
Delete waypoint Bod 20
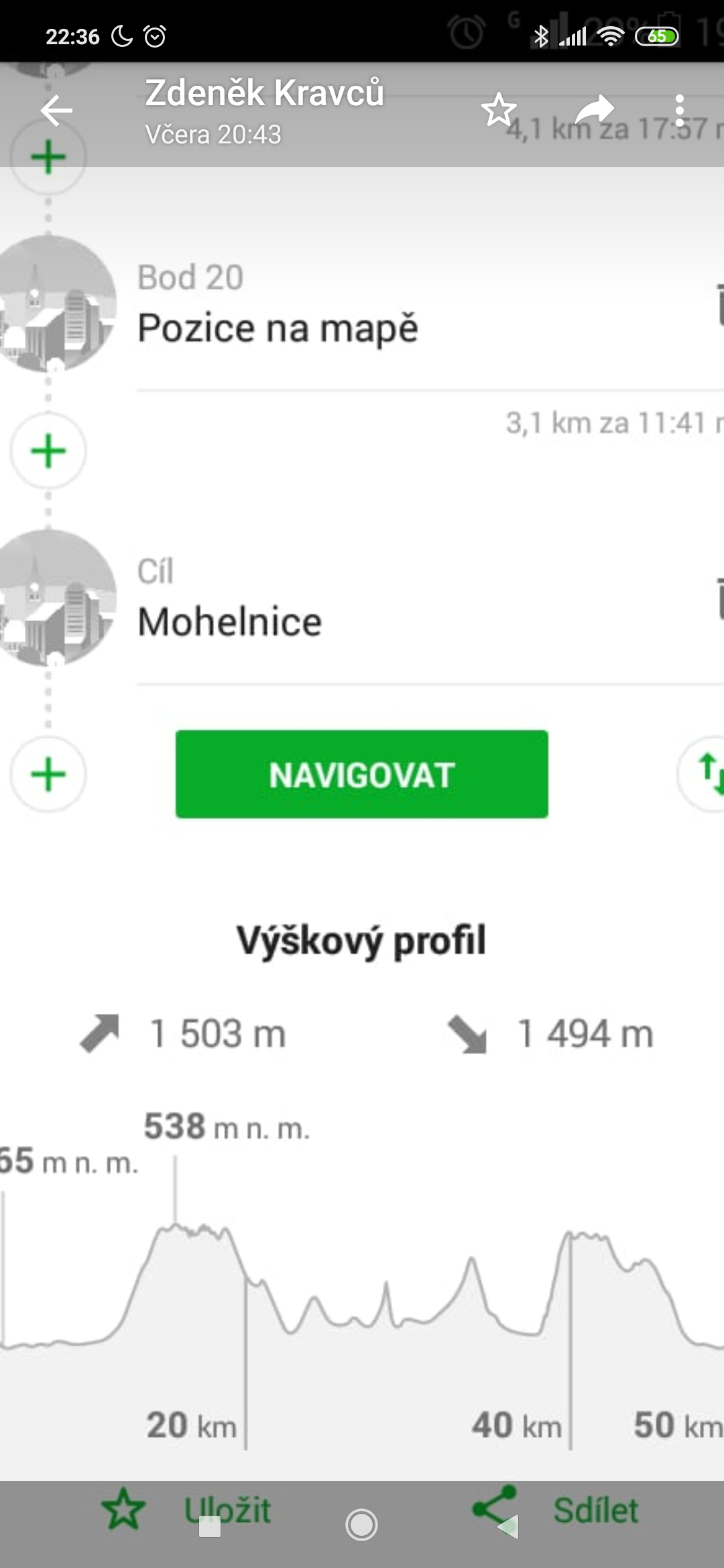719,305
